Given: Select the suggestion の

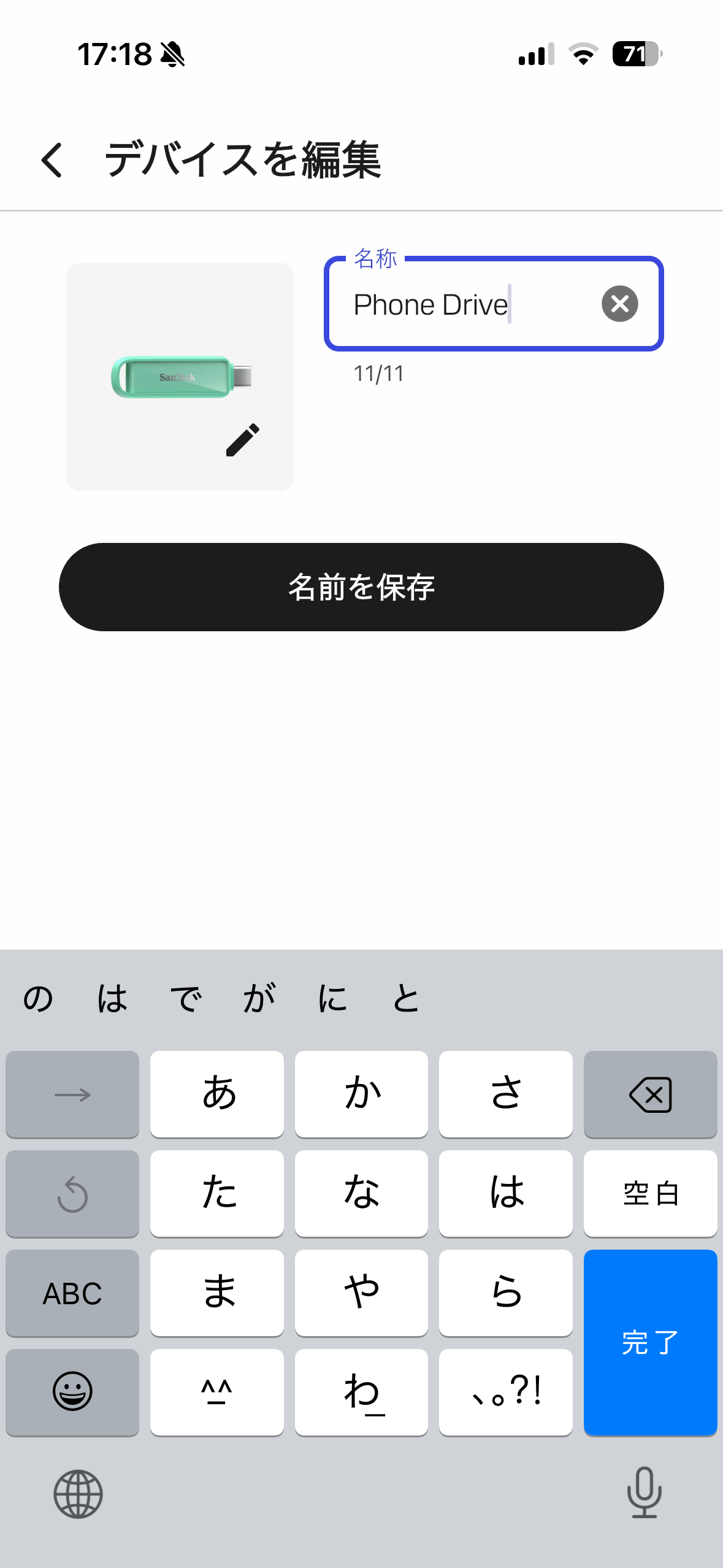Looking at the screenshot, I should point(38,999).
